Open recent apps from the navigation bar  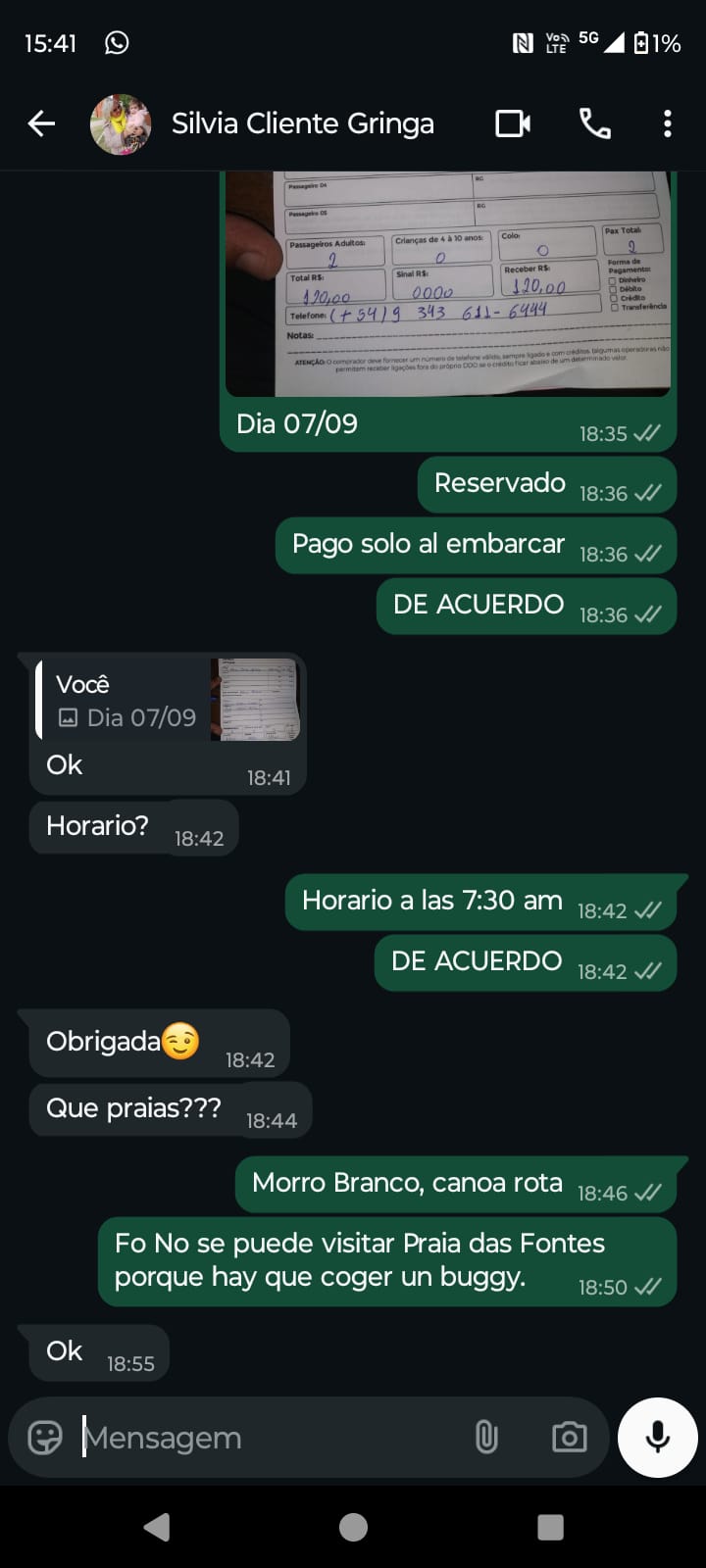coord(550,1527)
